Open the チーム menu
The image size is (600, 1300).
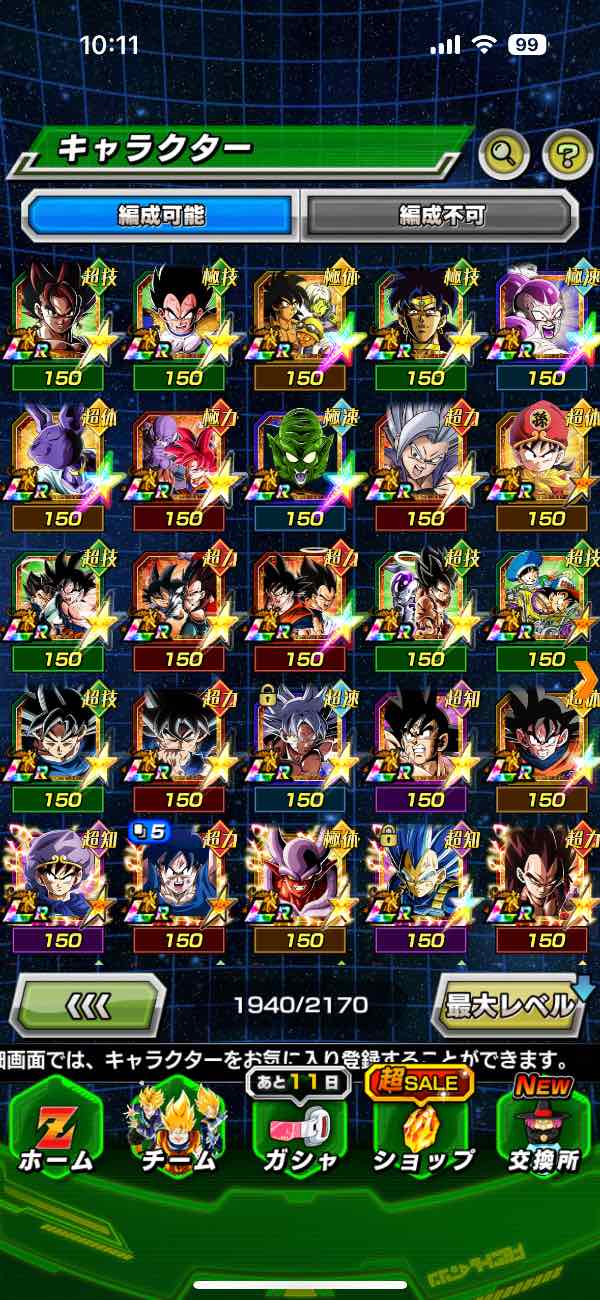point(177,1130)
